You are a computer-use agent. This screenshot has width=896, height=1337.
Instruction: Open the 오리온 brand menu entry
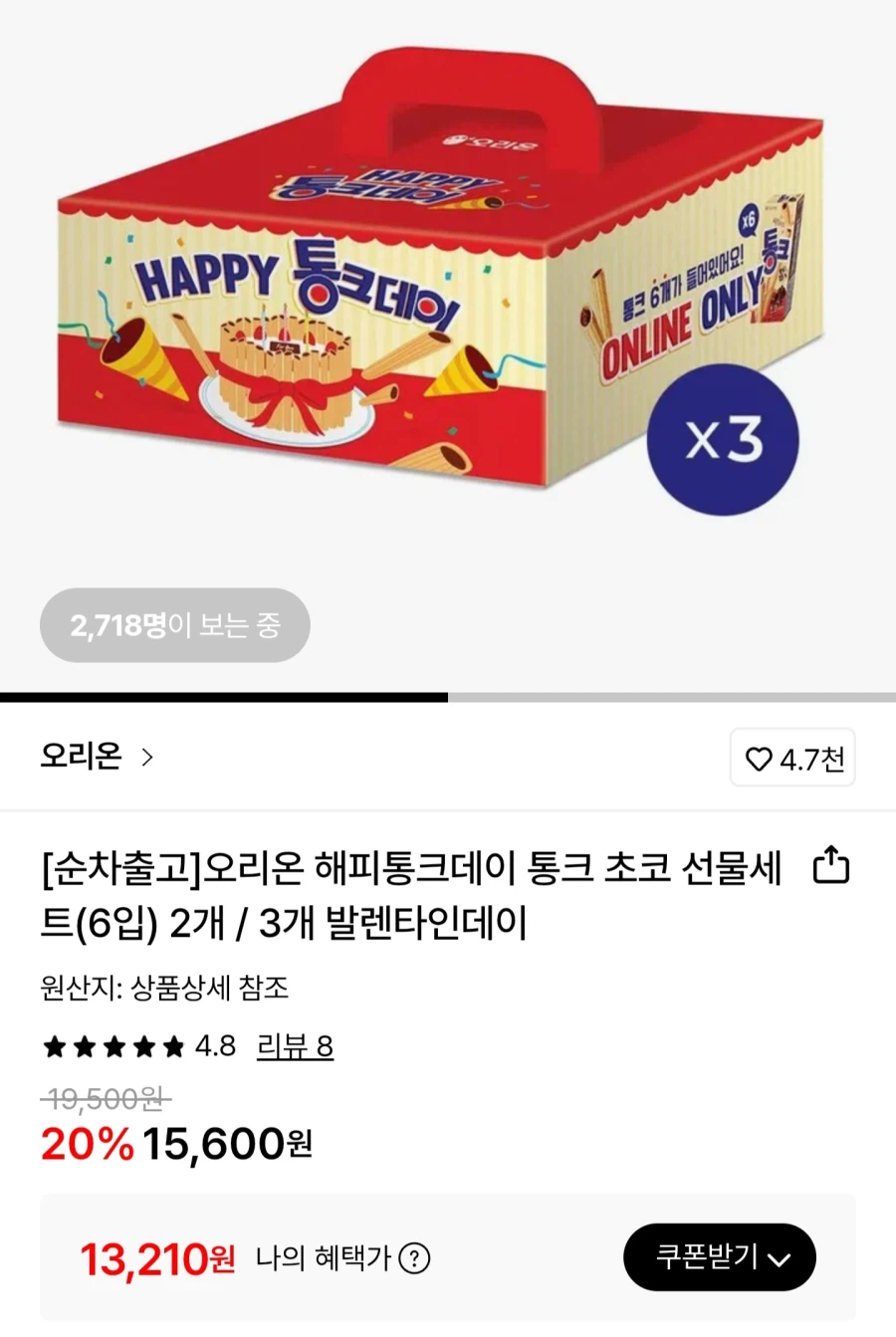(82, 758)
